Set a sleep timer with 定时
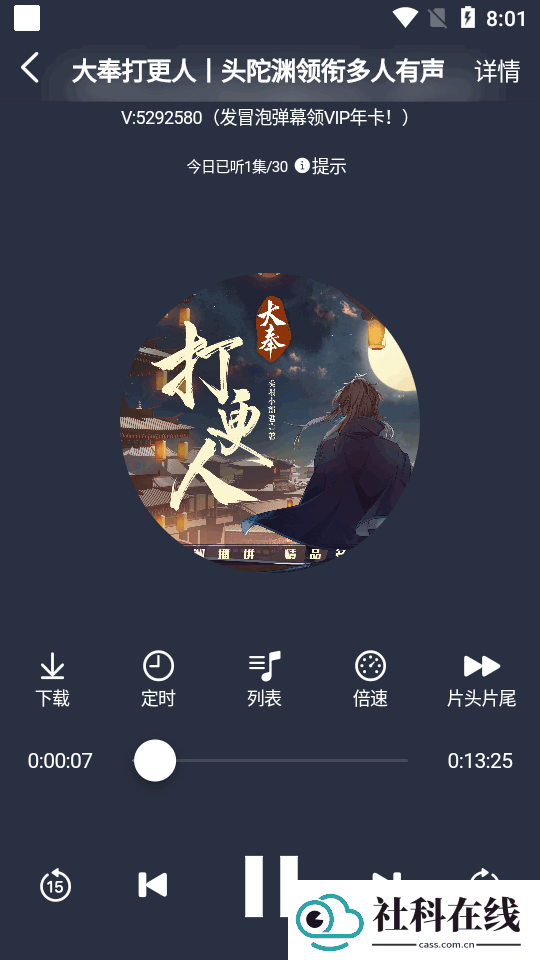The width and height of the screenshot is (540, 960). (x=159, y=680)
